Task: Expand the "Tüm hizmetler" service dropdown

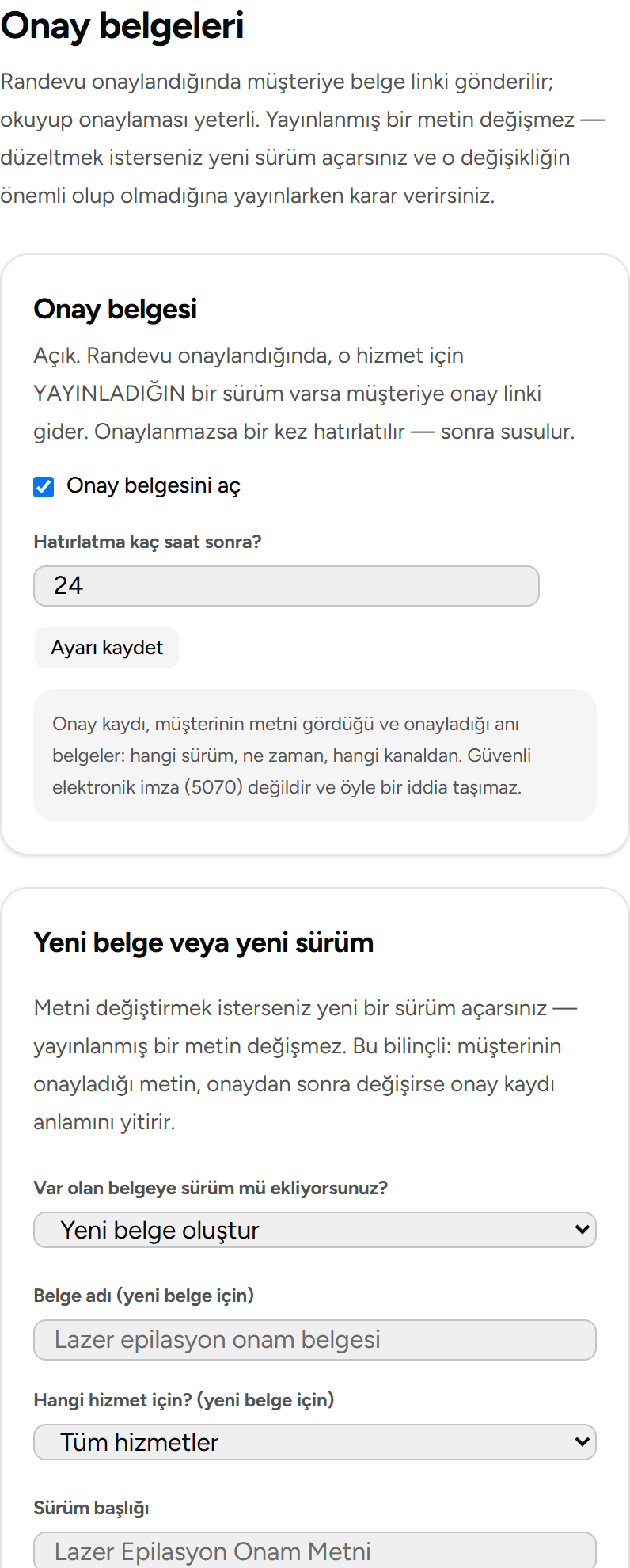Action: (x=315, y=1442)
